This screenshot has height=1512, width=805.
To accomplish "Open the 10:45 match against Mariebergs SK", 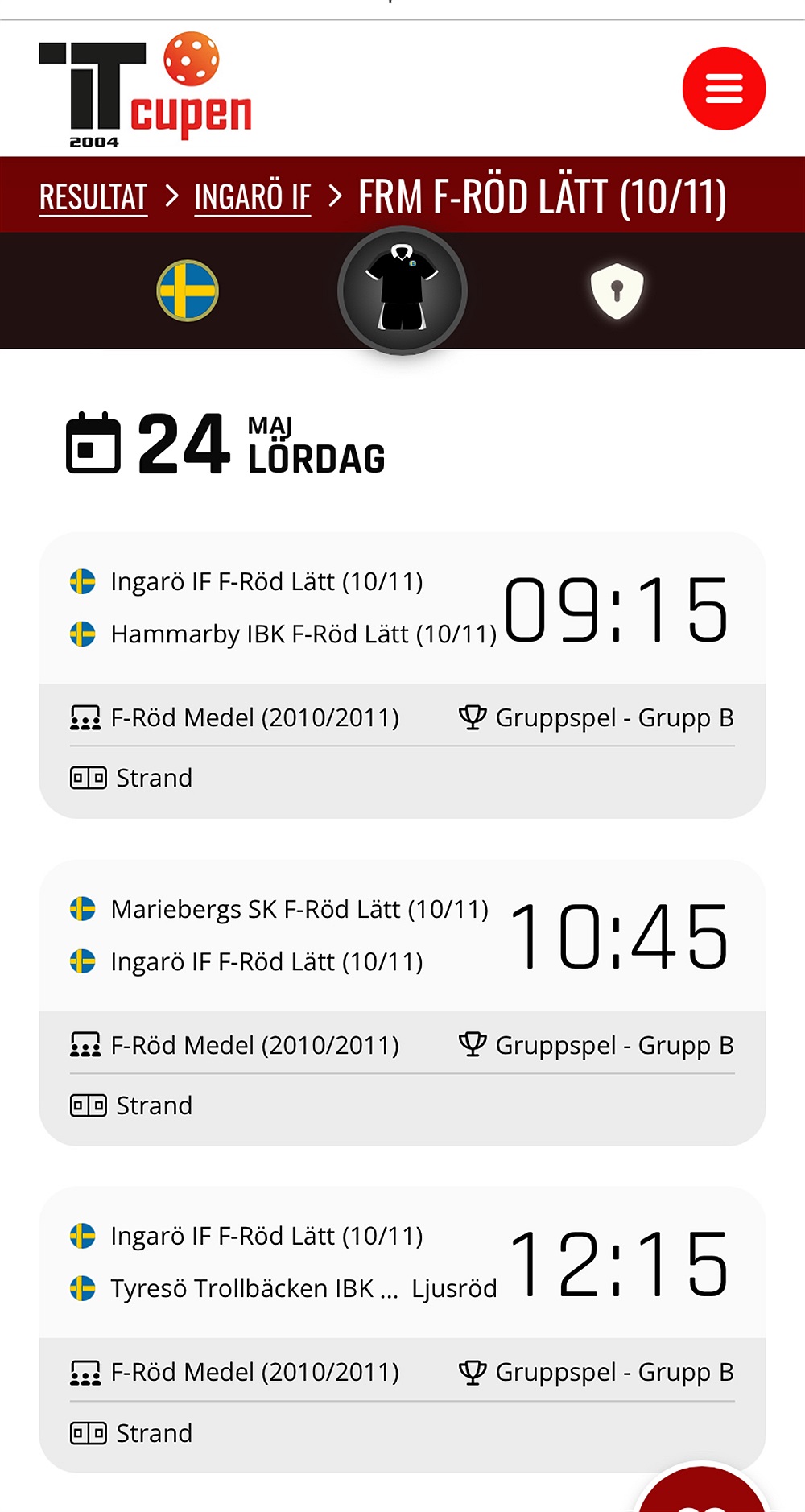I will click(x=402, y=1003).
